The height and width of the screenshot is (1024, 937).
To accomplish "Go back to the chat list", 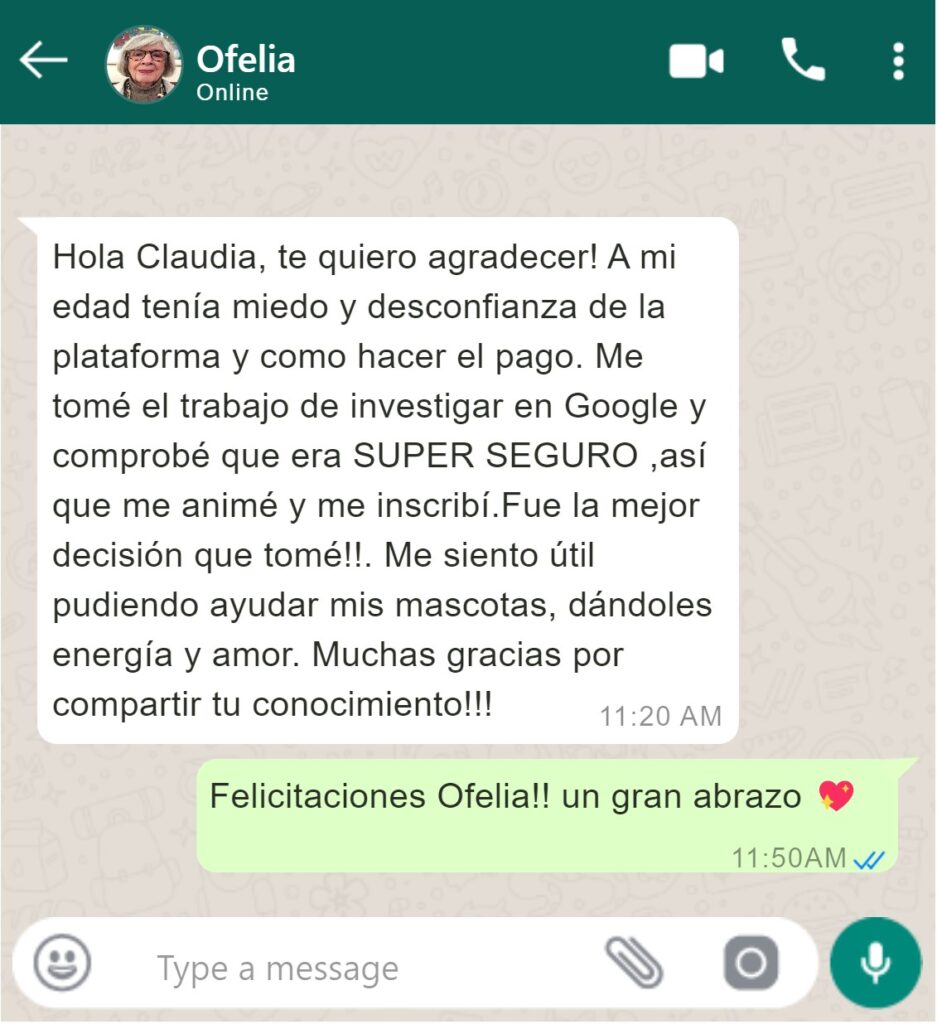I will pyautogui.click(x=43, y=61).
